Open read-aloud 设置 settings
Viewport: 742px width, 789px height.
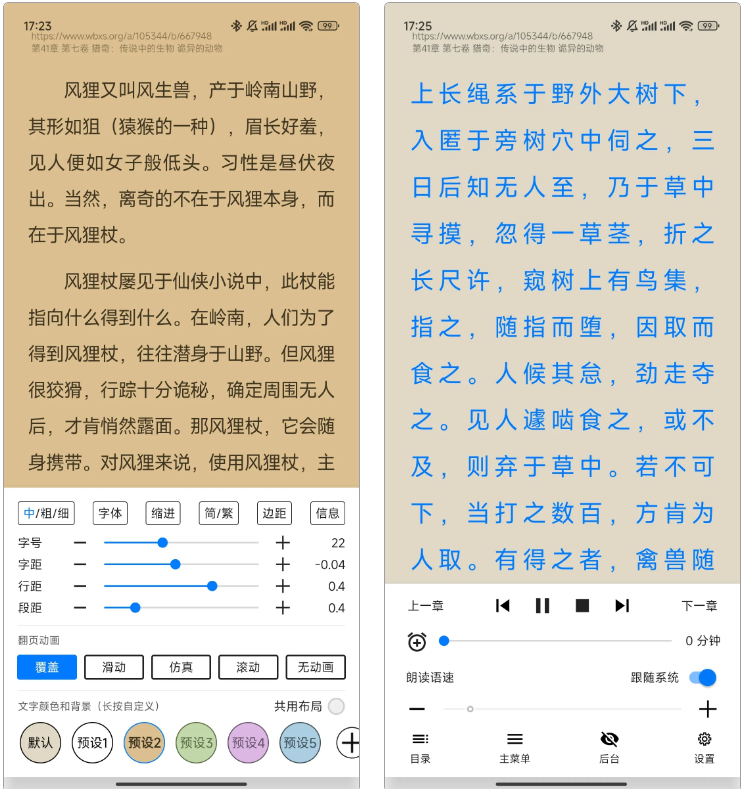tap(704, 746)
